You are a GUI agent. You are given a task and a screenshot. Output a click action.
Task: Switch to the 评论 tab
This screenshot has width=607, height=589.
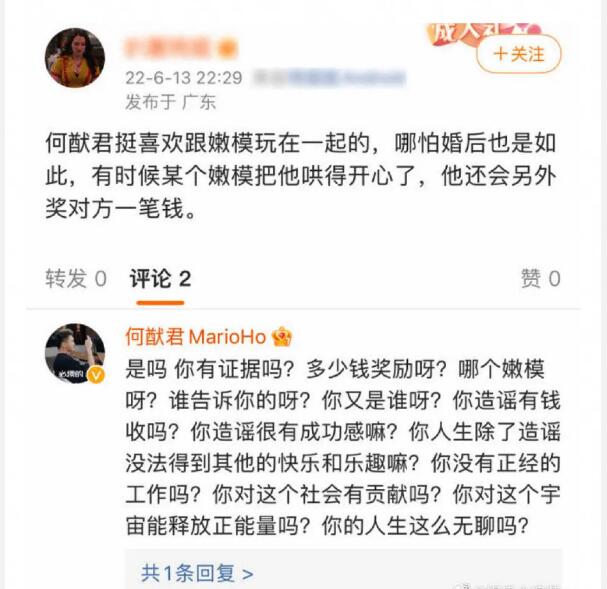pyautogui.click(x=160, y=278)
